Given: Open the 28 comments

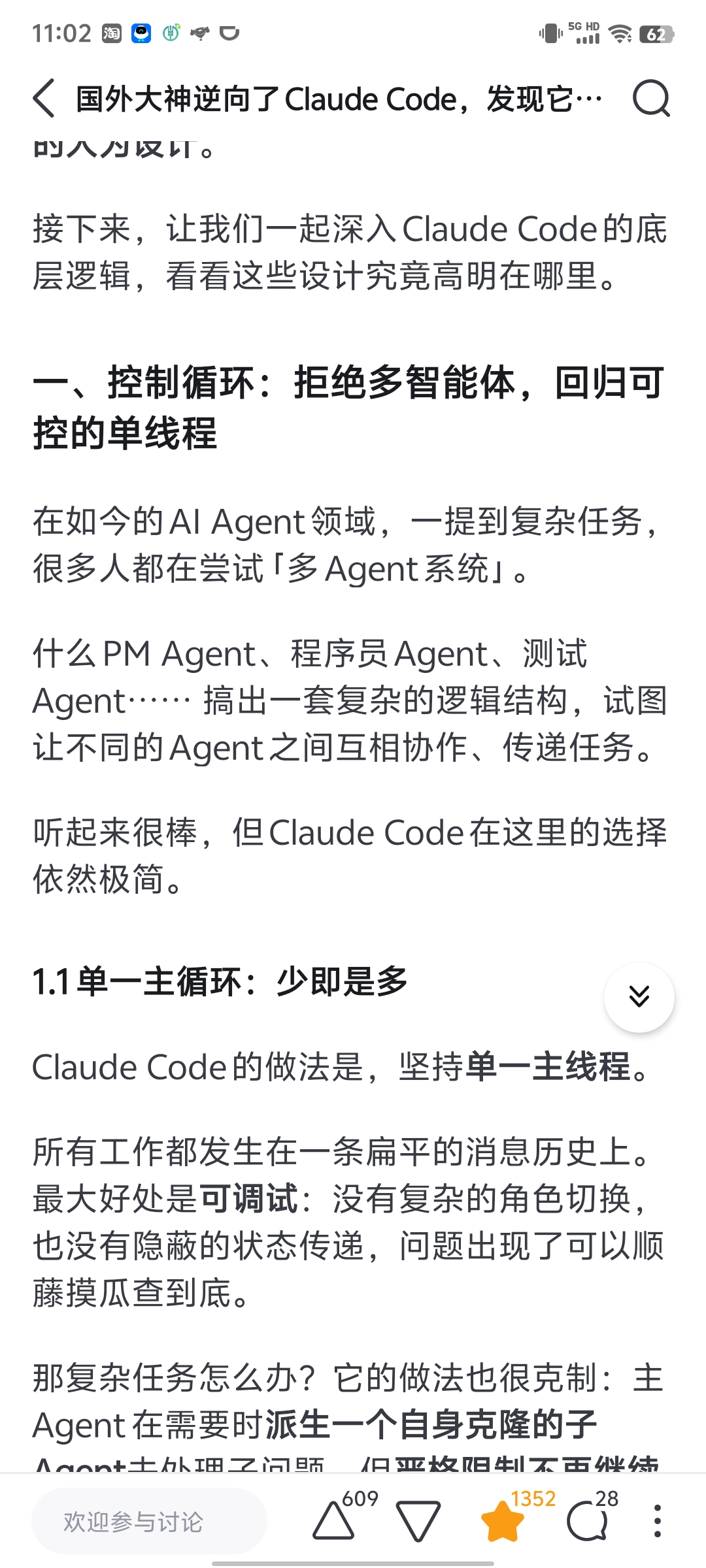Looking at the screenshot, I should [588, 1521].
